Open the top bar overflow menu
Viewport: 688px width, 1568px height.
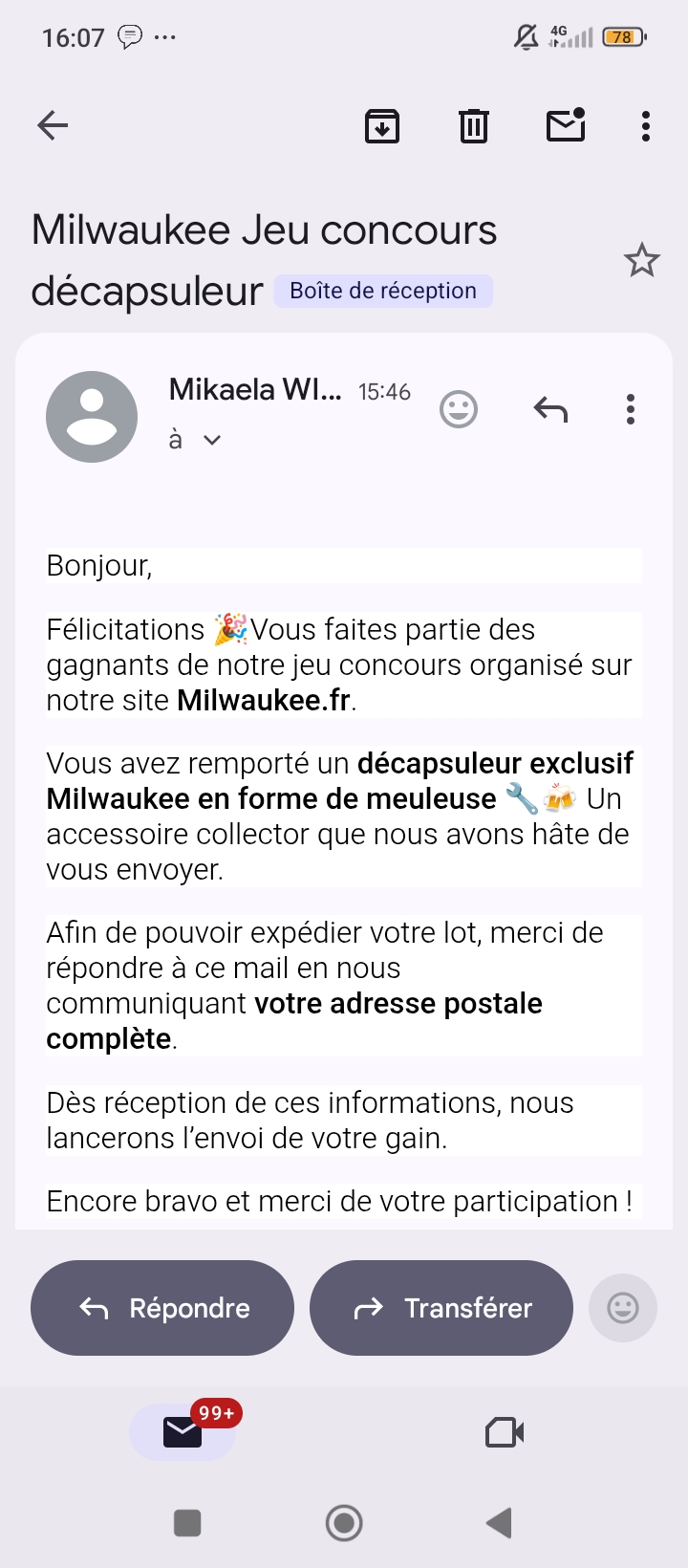pos(646,125)
